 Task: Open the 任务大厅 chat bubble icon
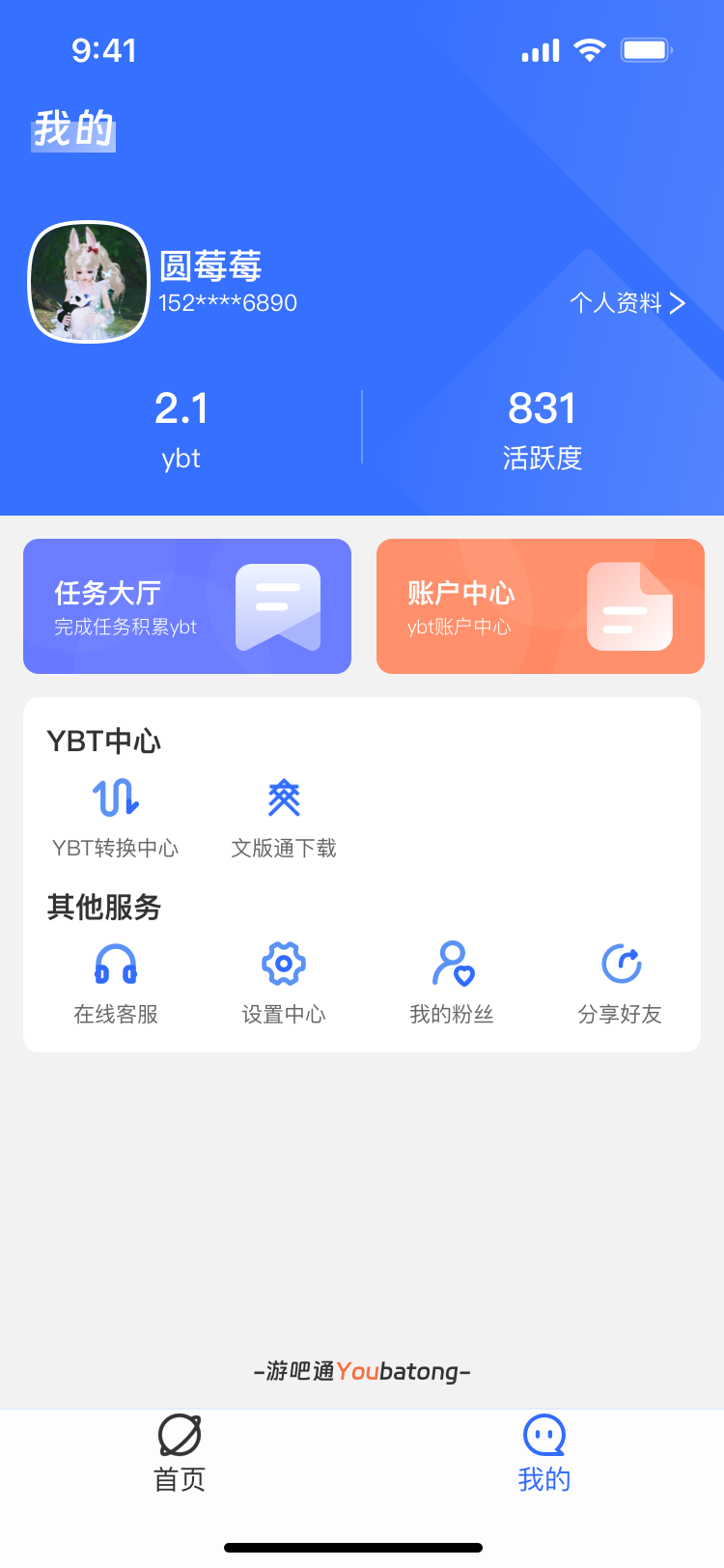(x=277, y=606)
